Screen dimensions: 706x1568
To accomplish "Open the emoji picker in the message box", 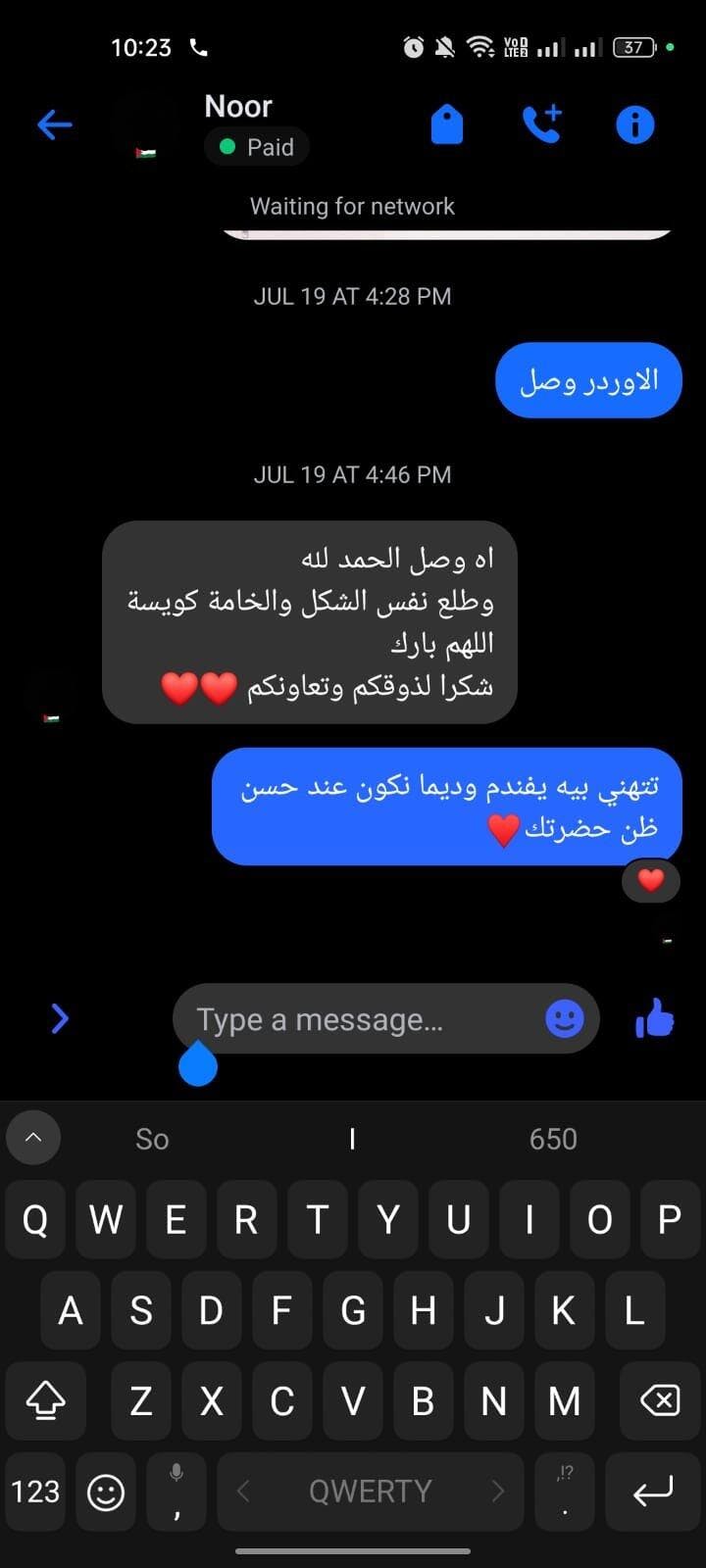I will [565, 1019].
